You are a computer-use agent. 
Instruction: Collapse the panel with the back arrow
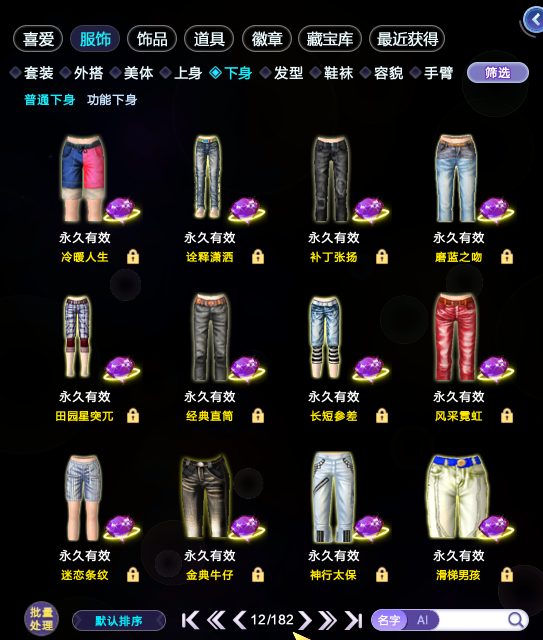[x=534, y=20]
